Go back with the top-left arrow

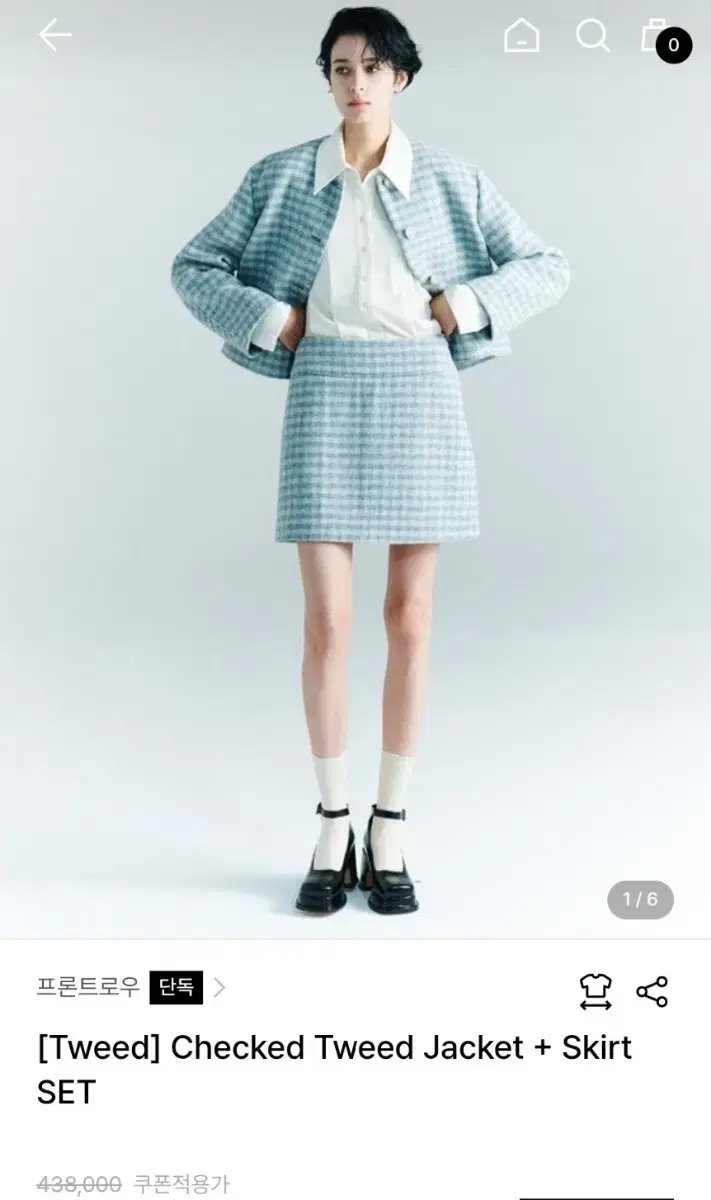coord(55,36)
